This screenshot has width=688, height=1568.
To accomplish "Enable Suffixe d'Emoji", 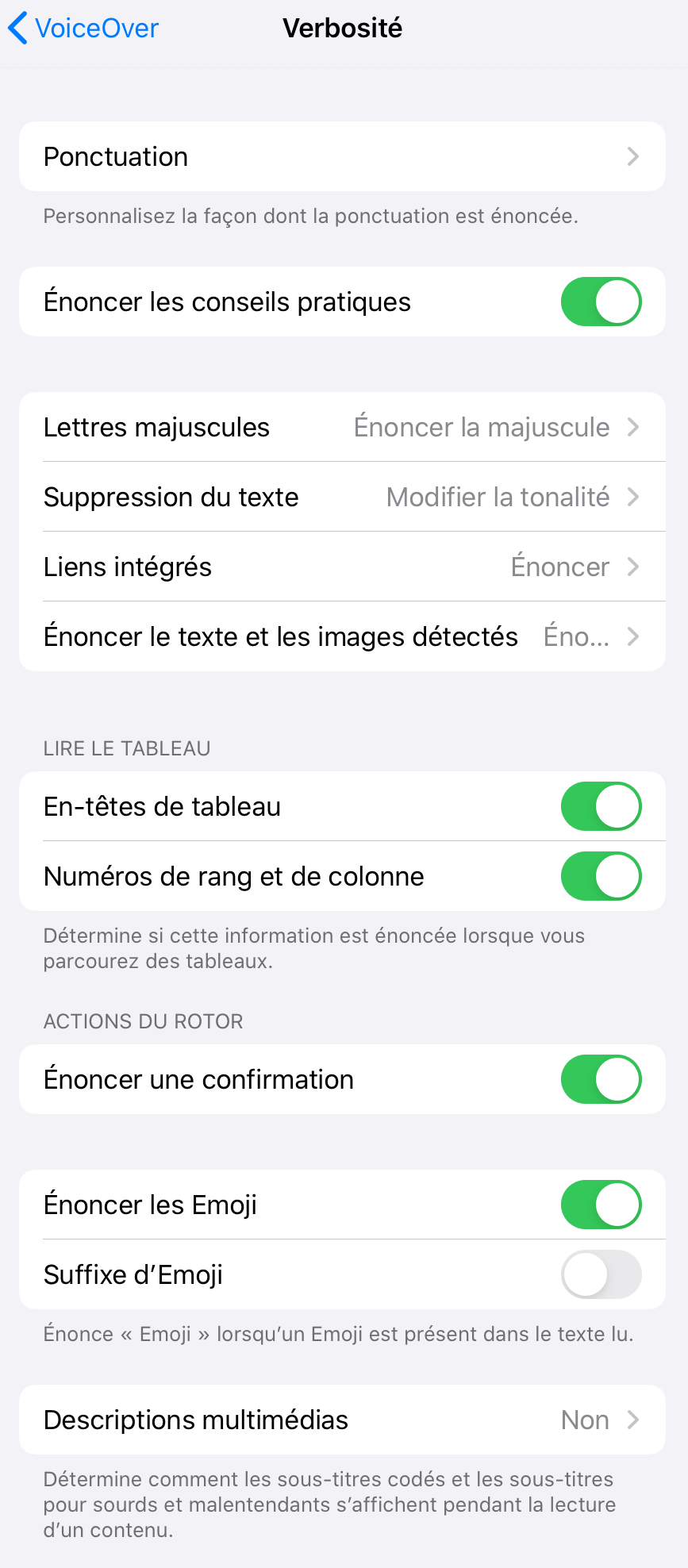I will click(601, 1274).
